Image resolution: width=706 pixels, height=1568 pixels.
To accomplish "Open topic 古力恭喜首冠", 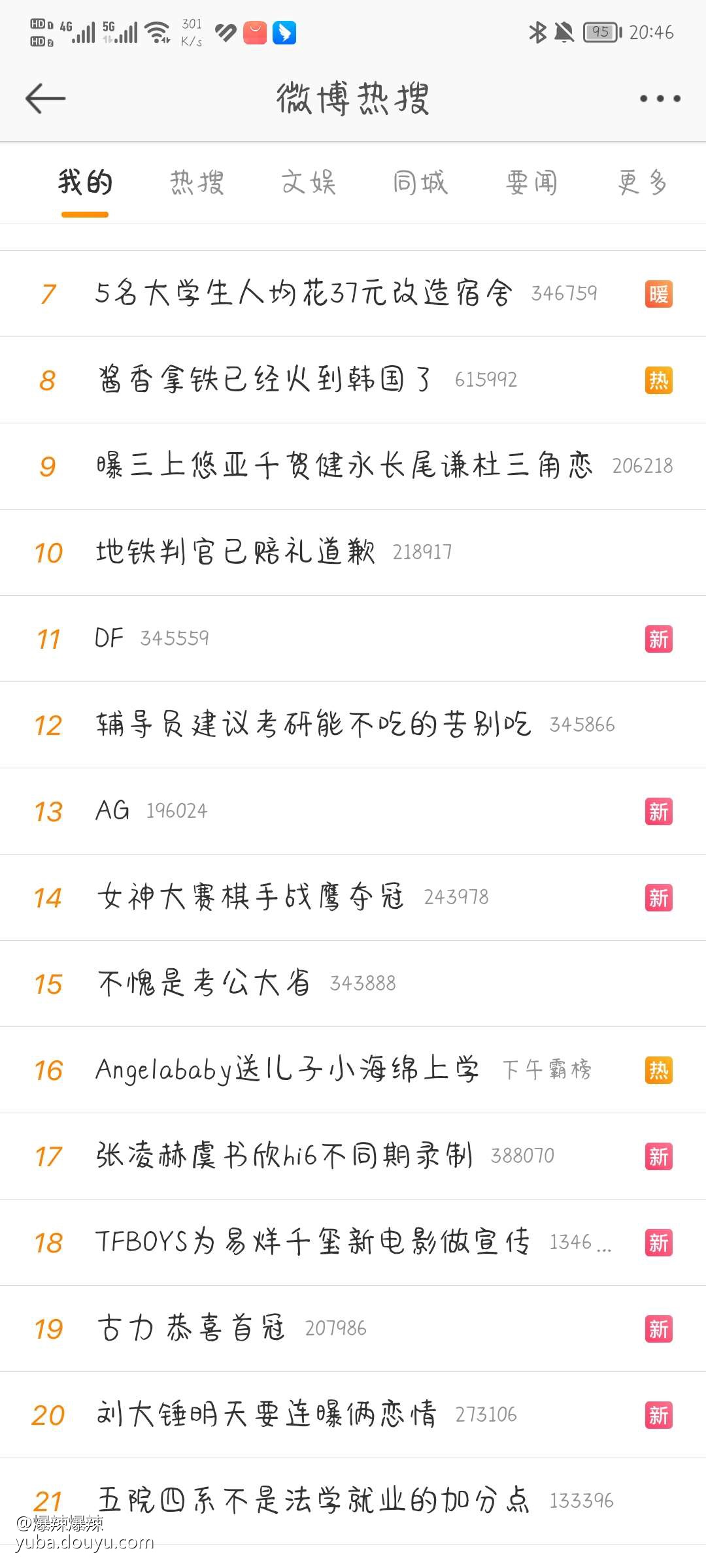I will [x=191, y=1328].
